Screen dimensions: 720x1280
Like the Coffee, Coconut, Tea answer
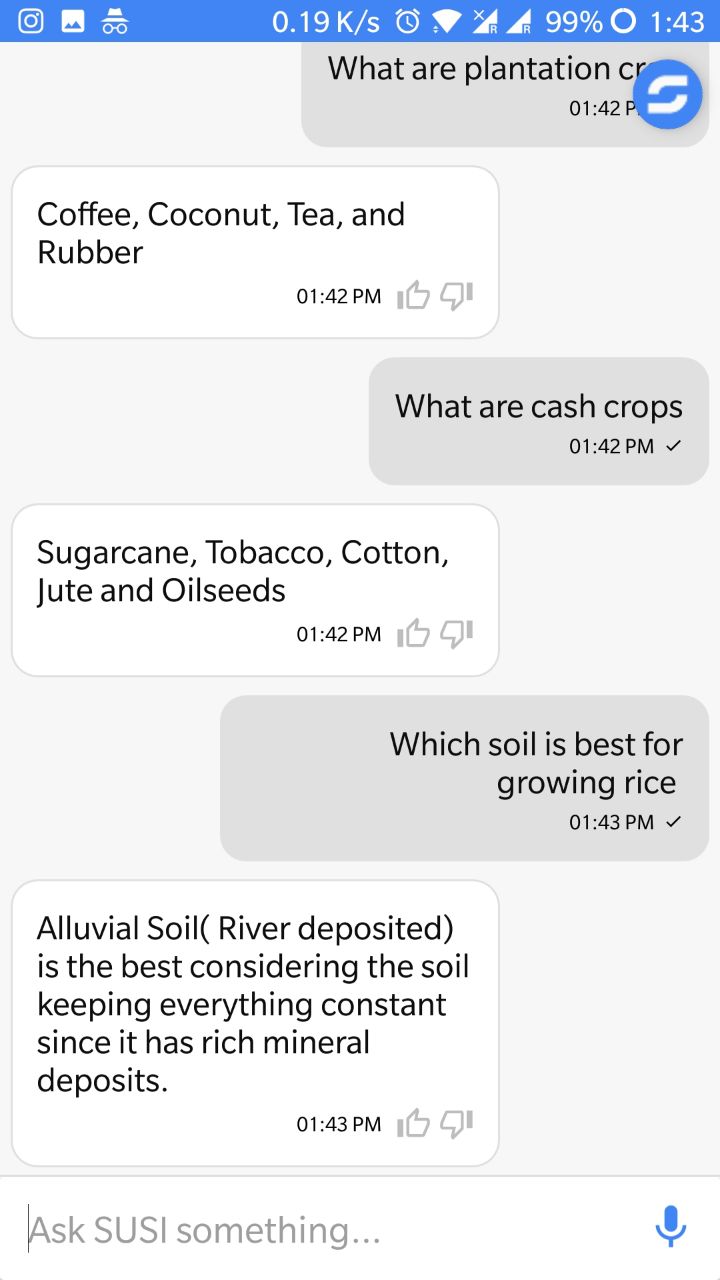(x=413, y=296)
